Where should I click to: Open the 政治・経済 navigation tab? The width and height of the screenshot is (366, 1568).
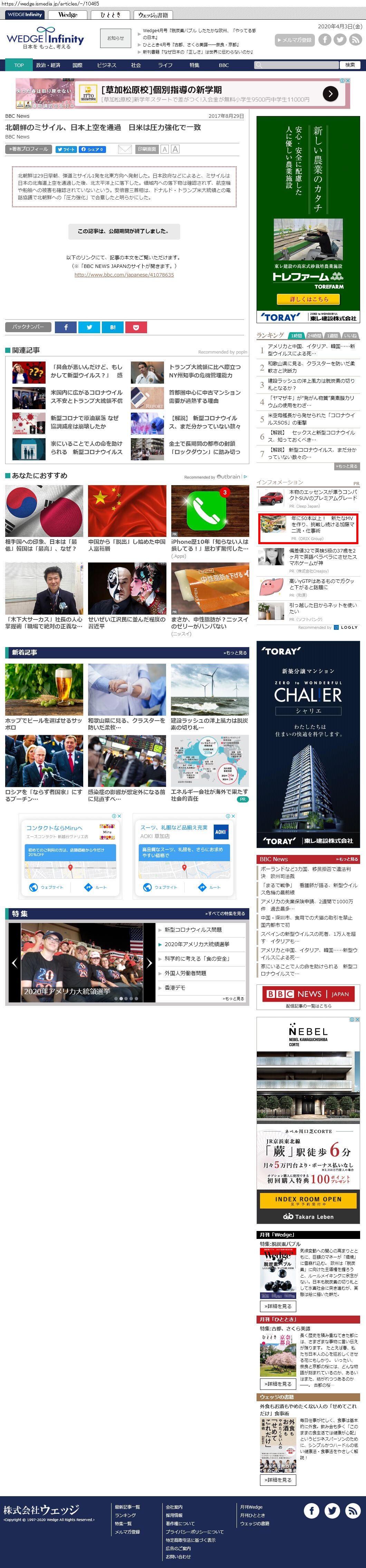point(48,65)
